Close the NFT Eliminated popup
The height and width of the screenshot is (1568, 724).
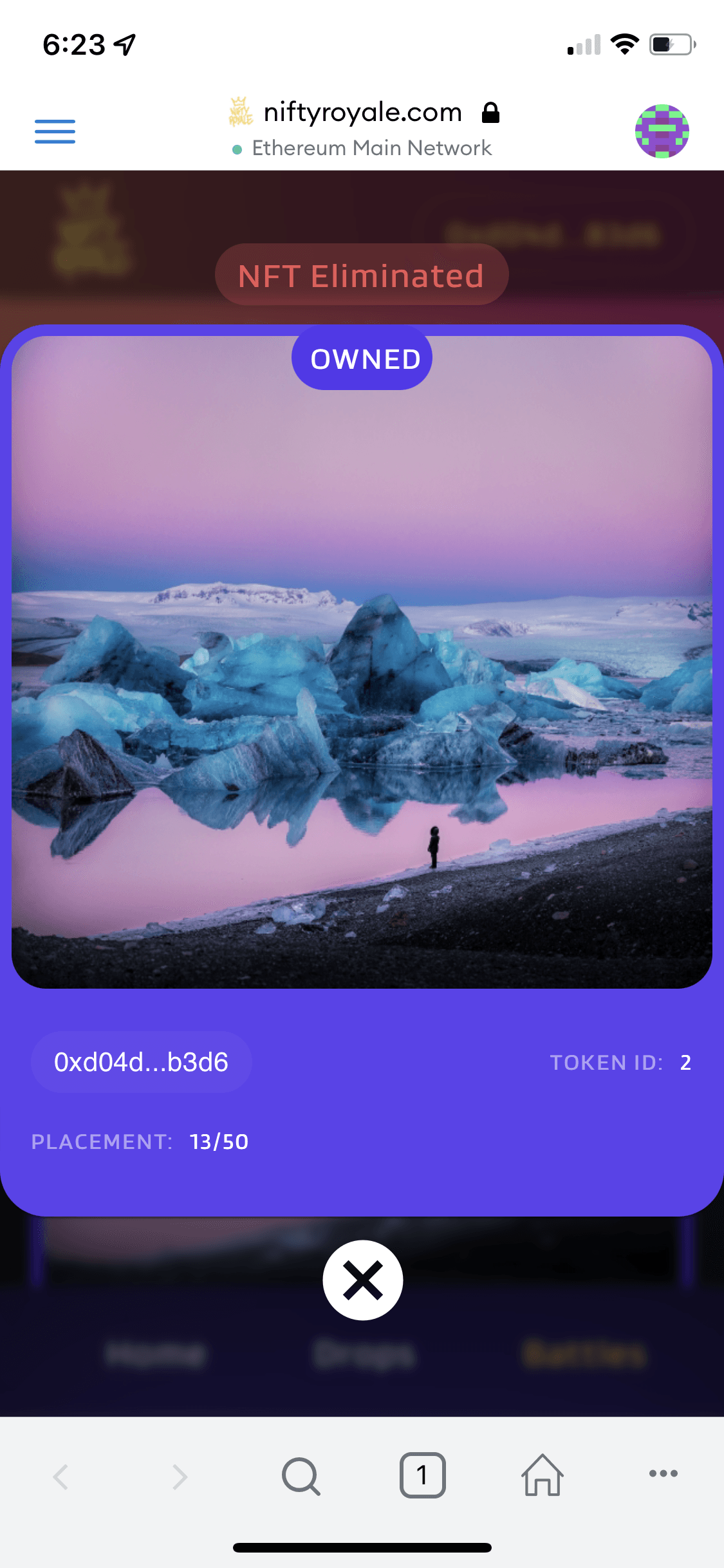tap(363, 1280)
